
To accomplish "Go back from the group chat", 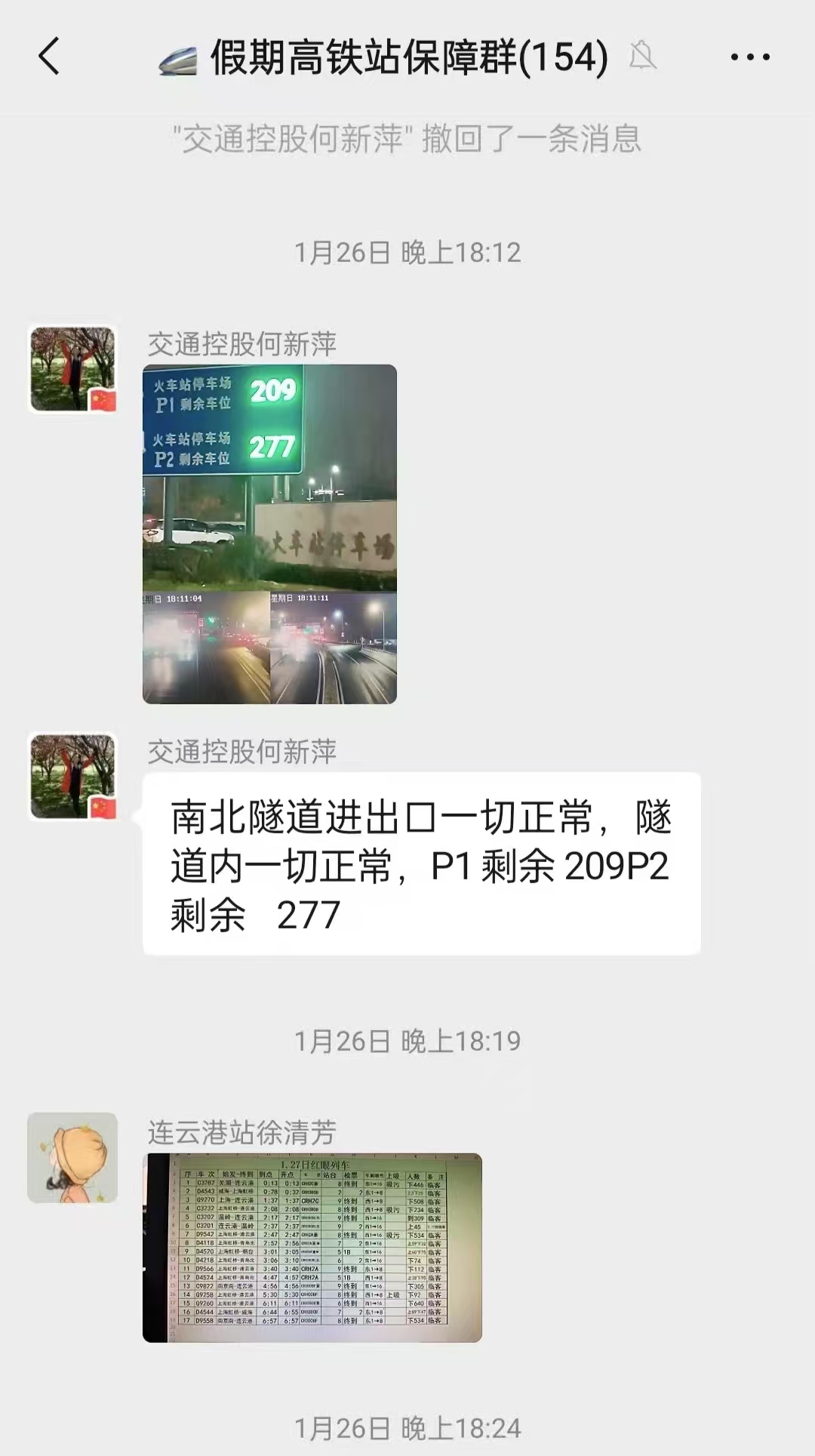I will point(49,57).
